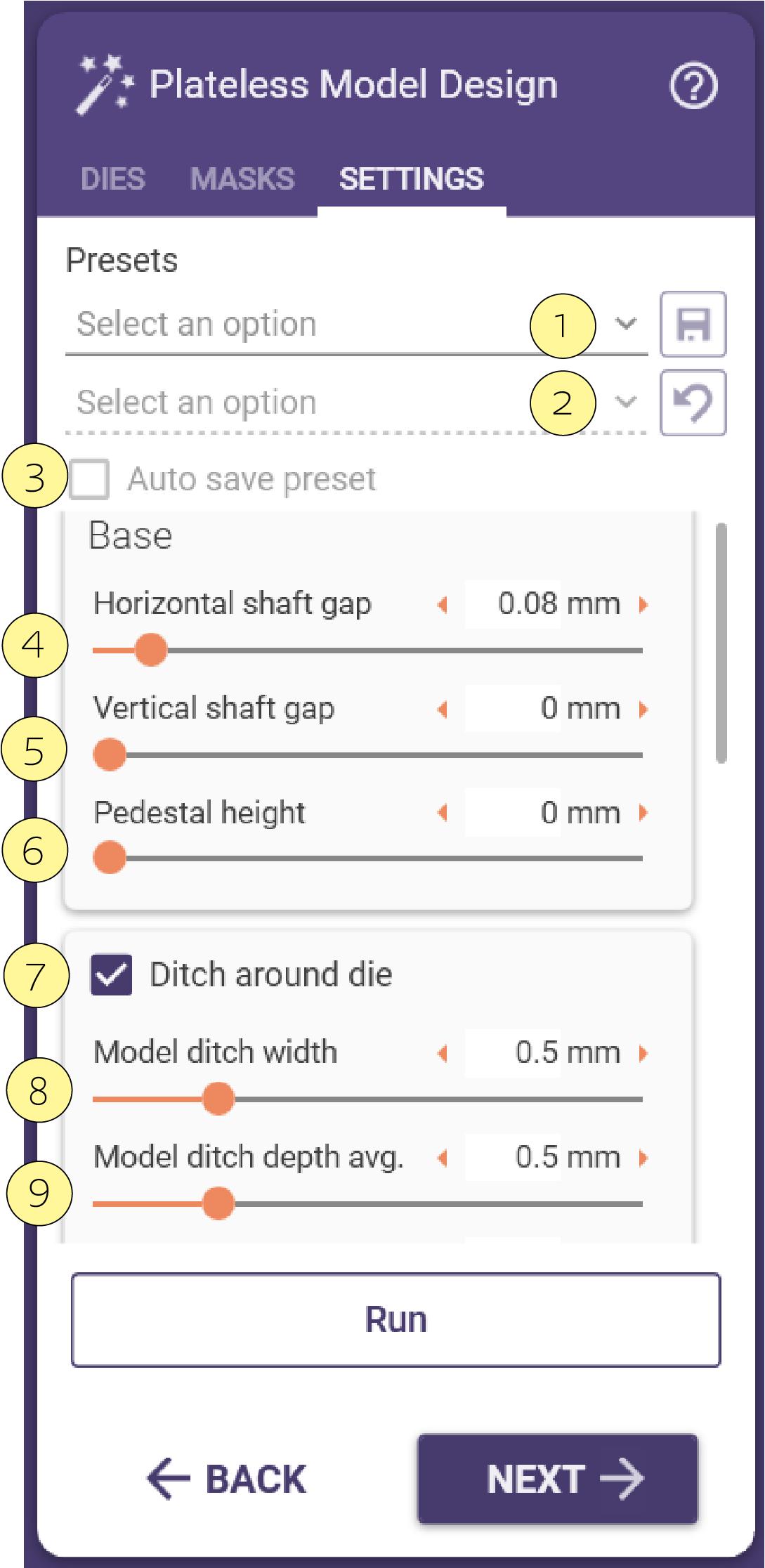The image size is (765, 1568).
Task: Save the preset with the floppy disk icon
Action: 693,325
